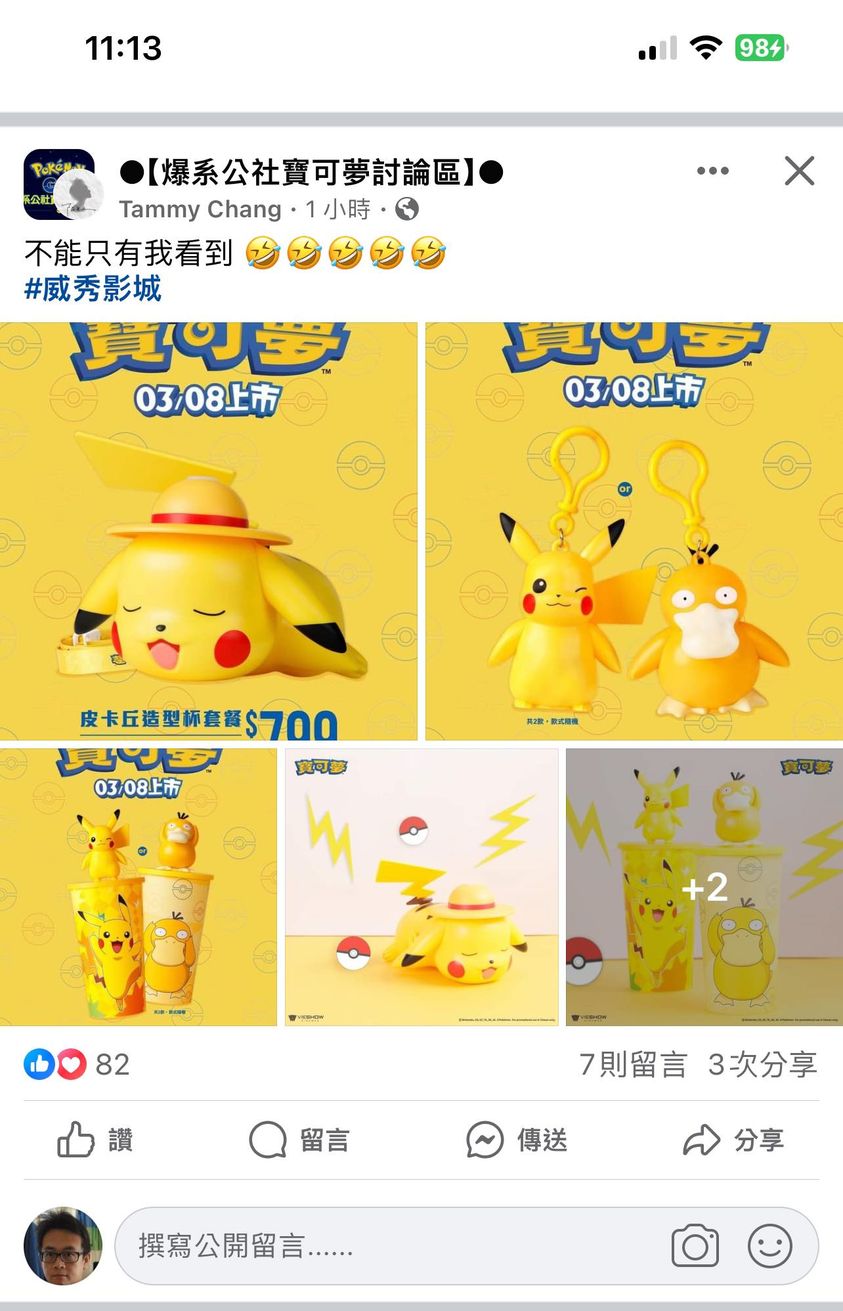Open the straw-hat Pikachu with lightning photo

click(x=421, y=887)
